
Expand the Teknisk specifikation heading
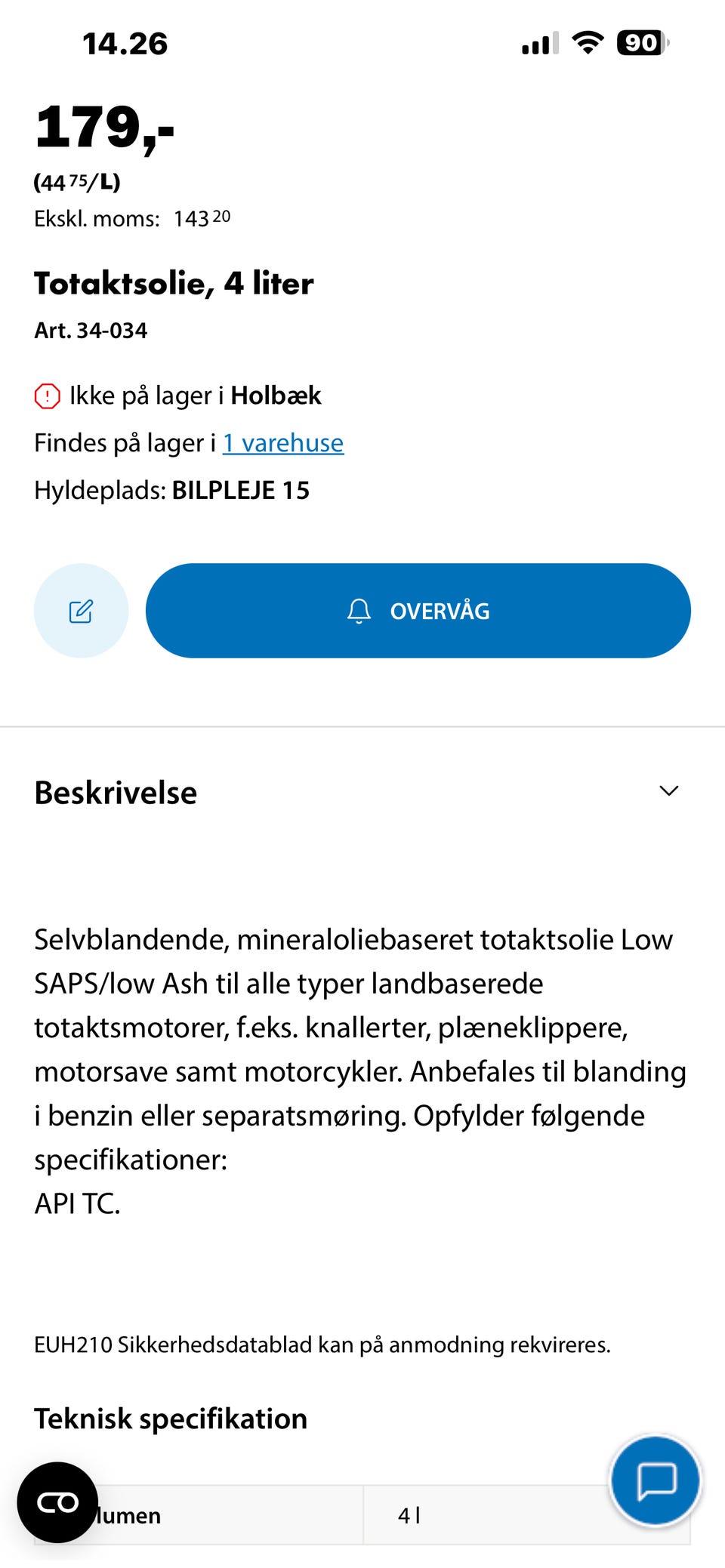(x=170, y=1418)
